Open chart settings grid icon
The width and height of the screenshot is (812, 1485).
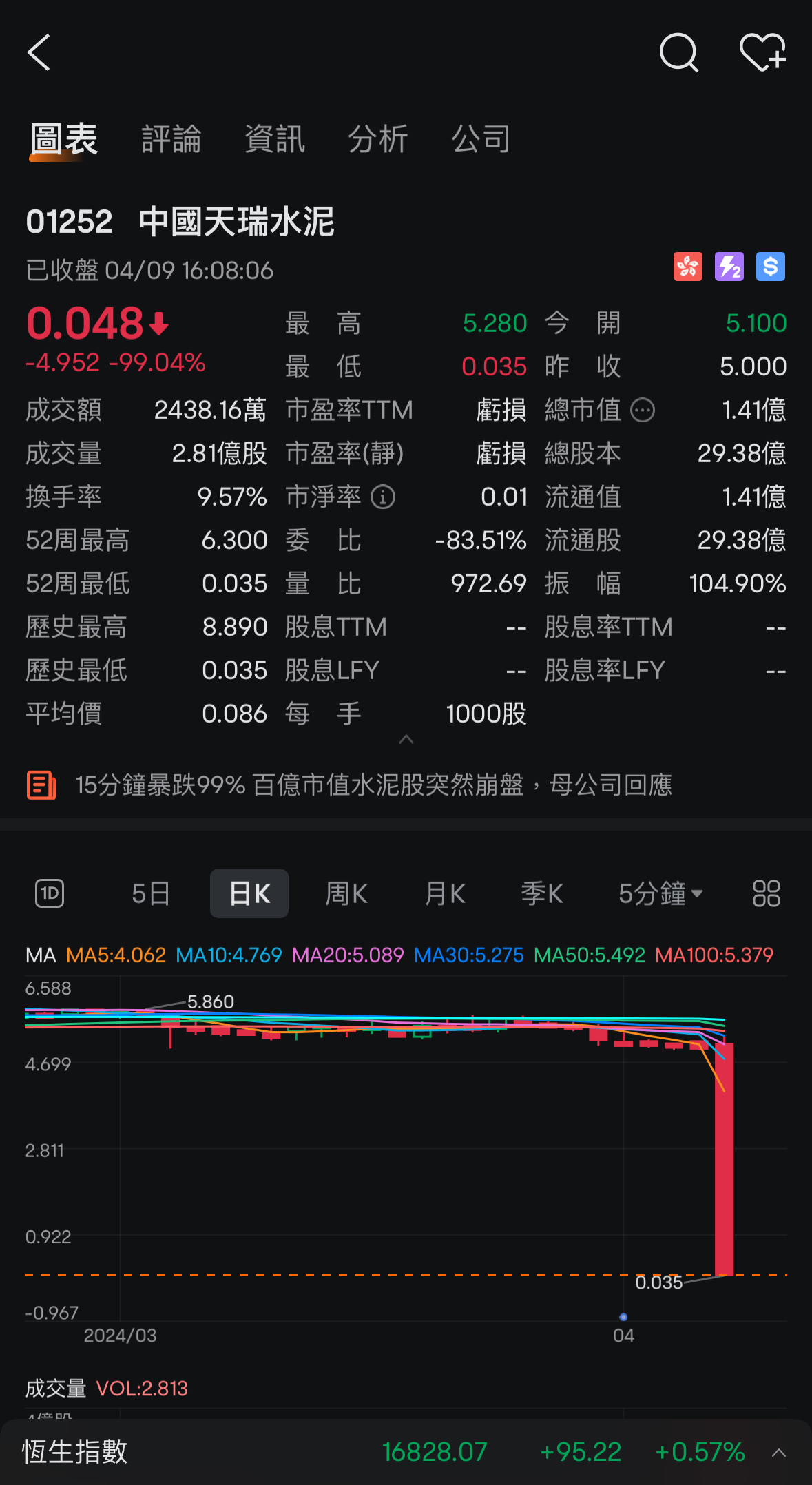[766, 893]
